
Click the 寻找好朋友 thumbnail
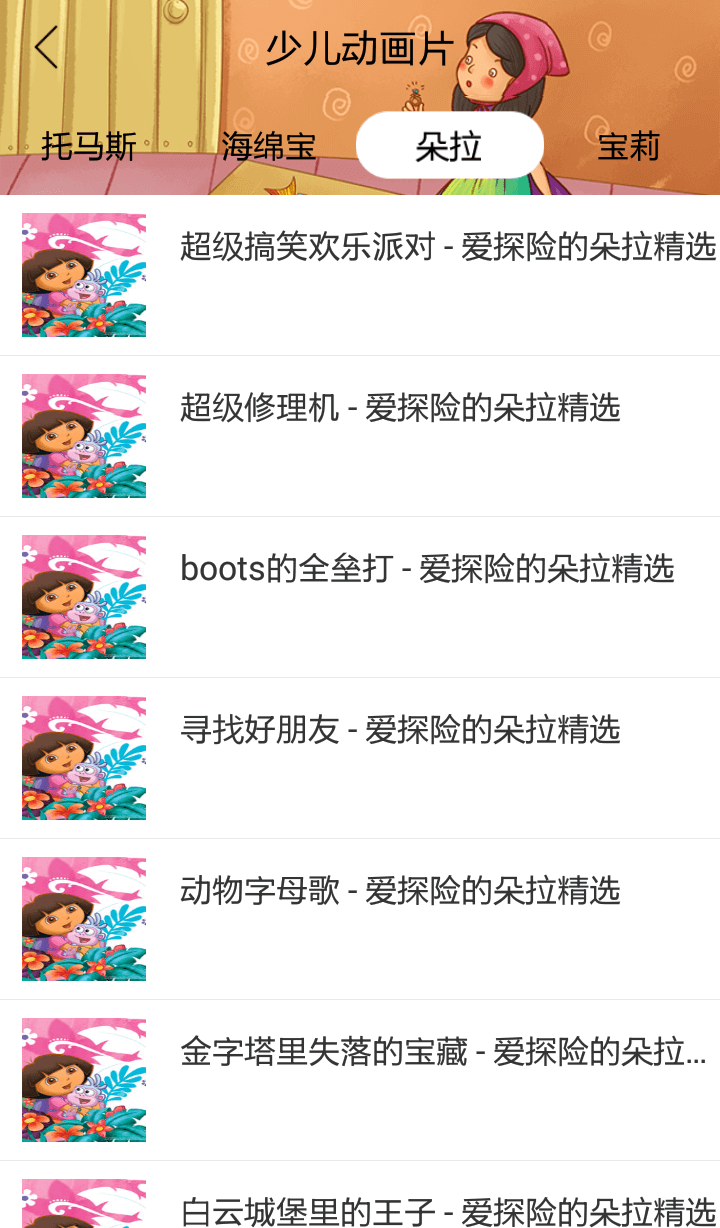click(x=83, y=757)
